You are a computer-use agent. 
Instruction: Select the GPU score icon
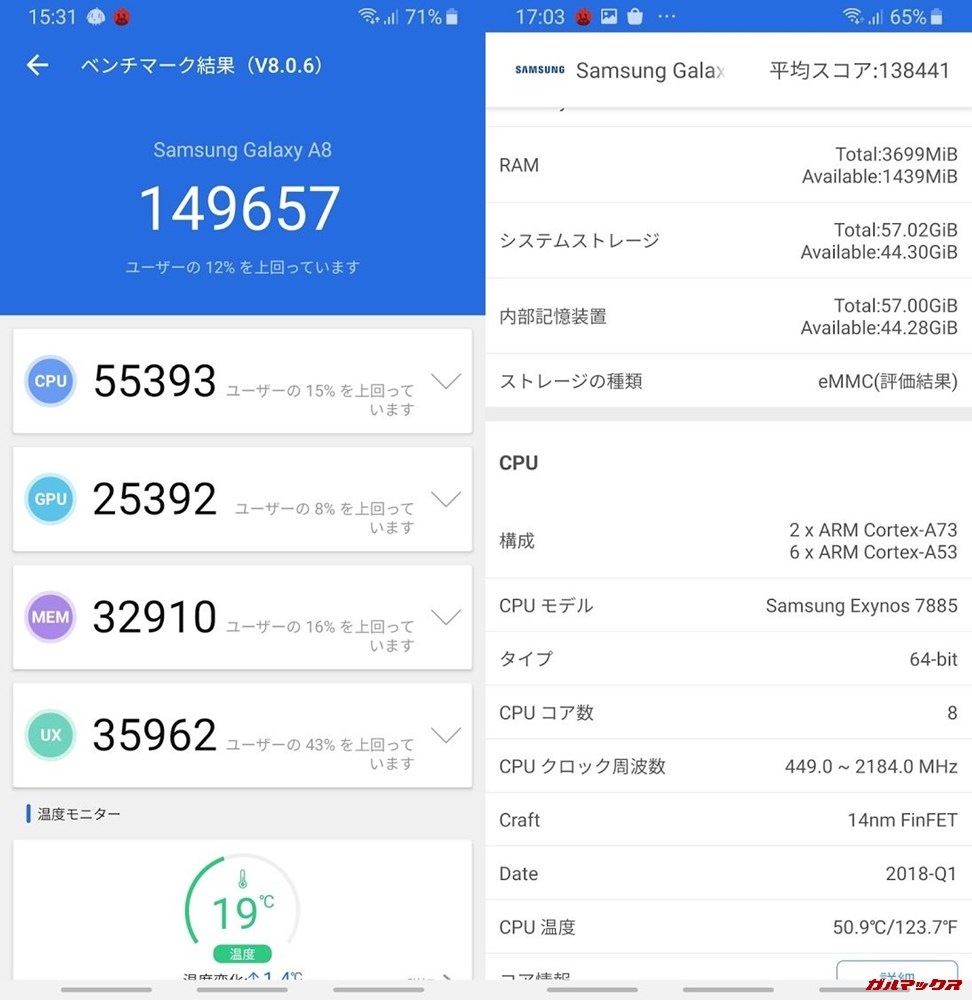(50, 499)
